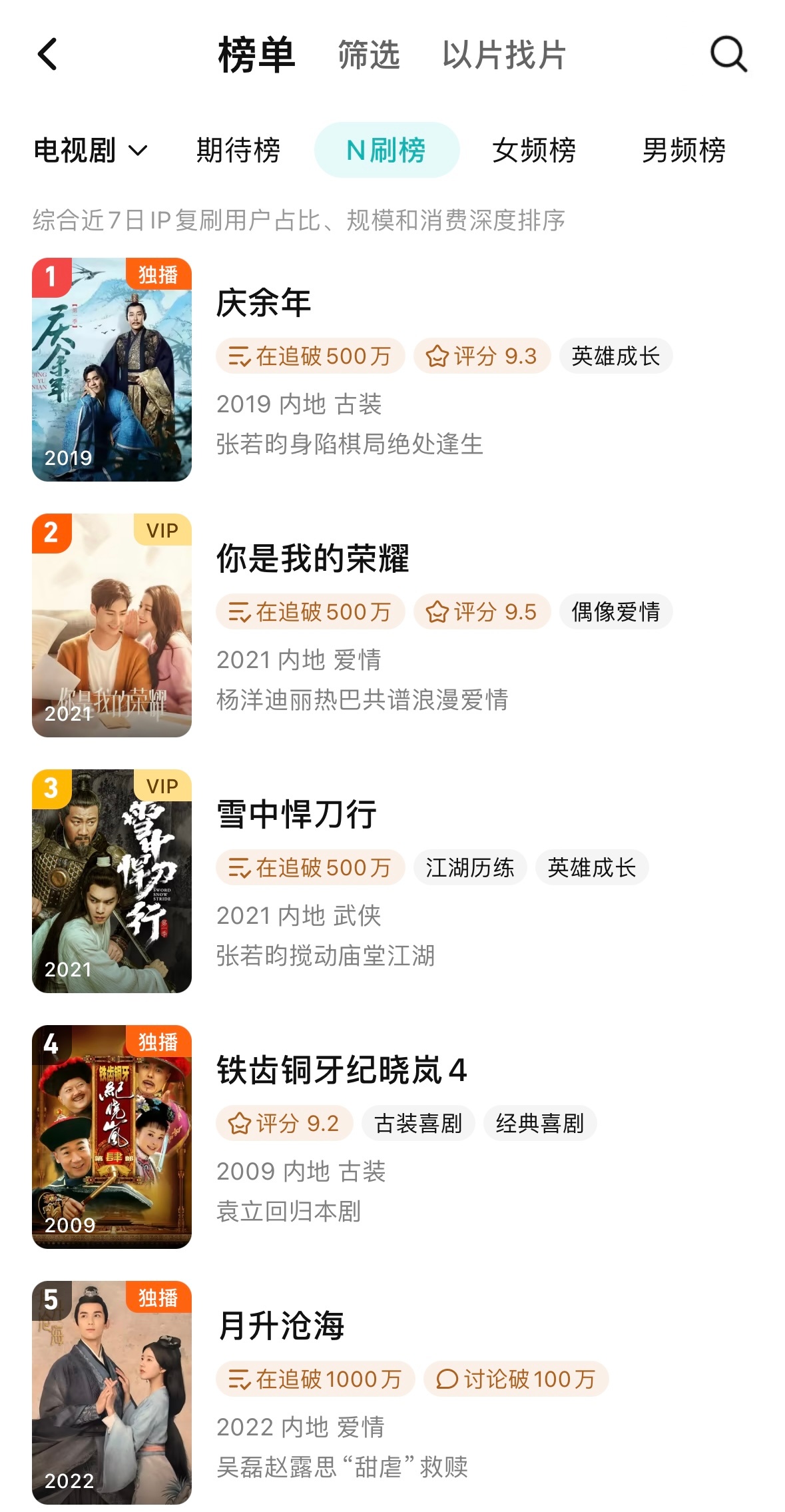The width and height of the screenshot is (785, 1512).
Task: Select the 期待榜 ranking tab
Action: 238,150
